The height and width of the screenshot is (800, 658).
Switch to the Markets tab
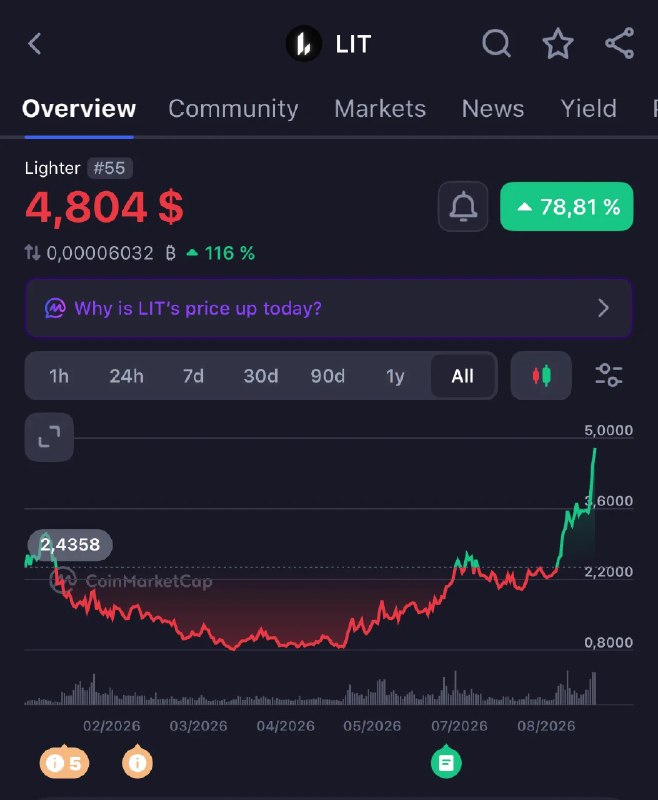click(380, 109)
